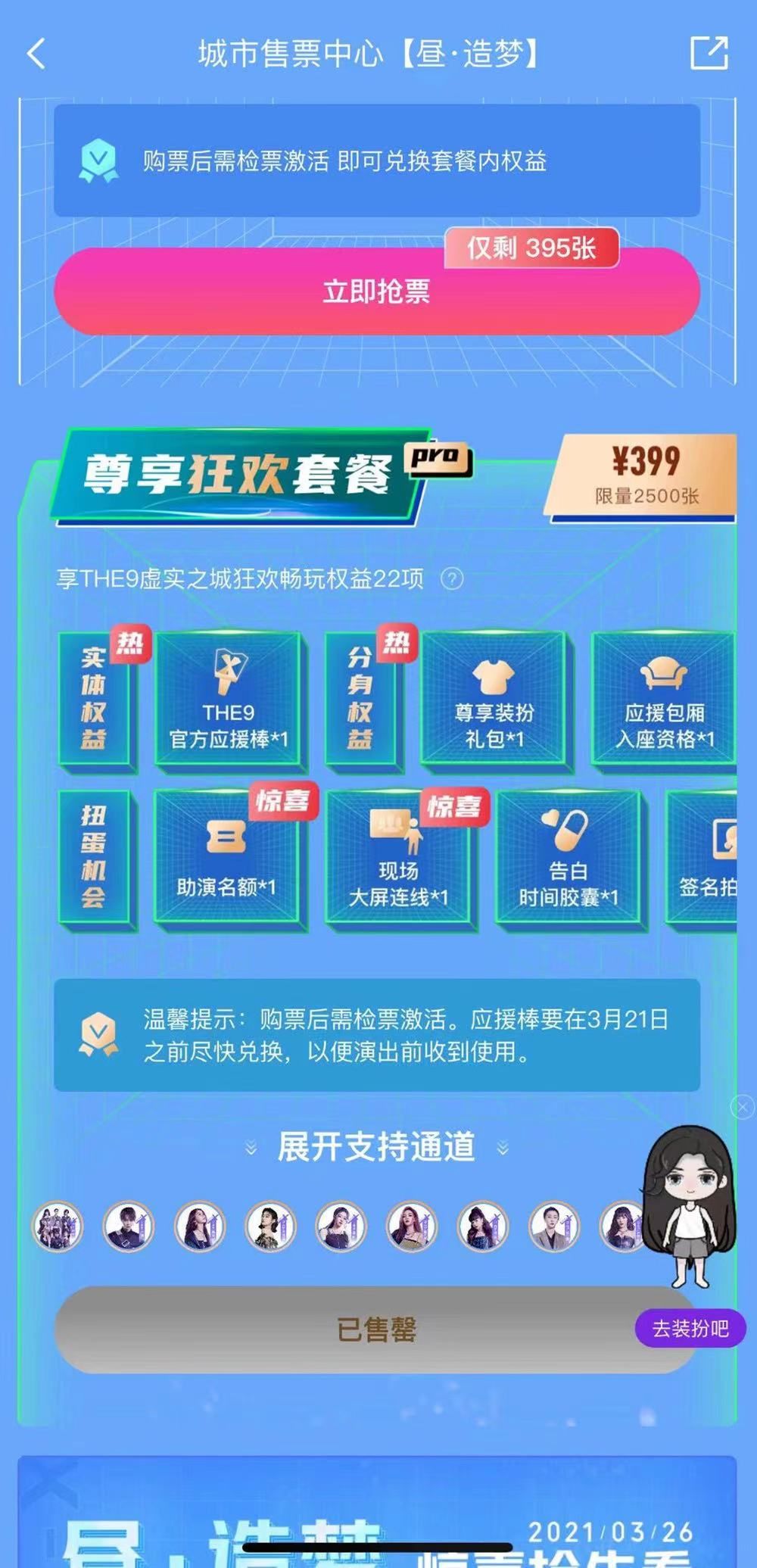Open the question mark help beside 权益22项

(452, 579)
